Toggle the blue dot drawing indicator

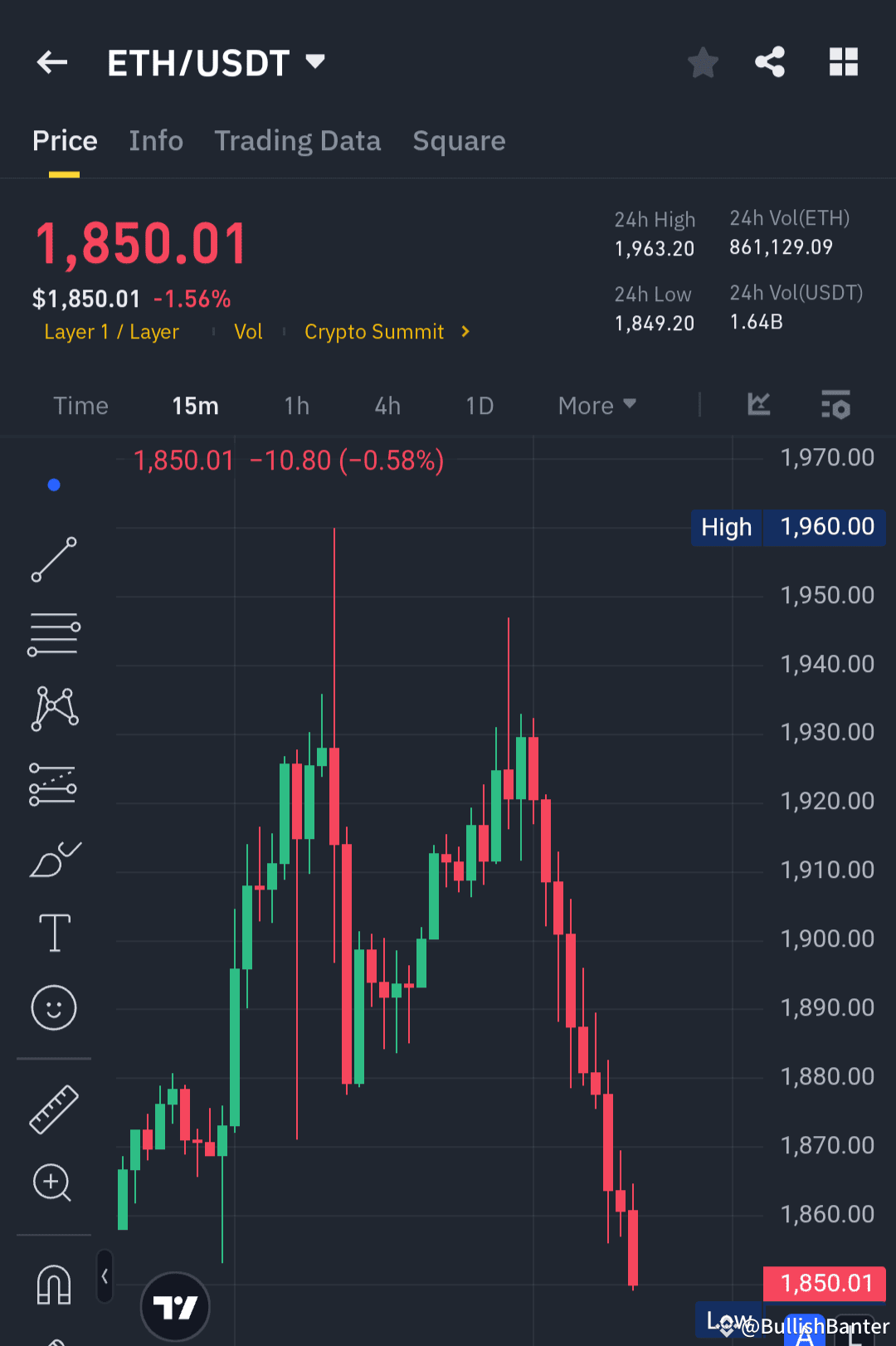53,485
